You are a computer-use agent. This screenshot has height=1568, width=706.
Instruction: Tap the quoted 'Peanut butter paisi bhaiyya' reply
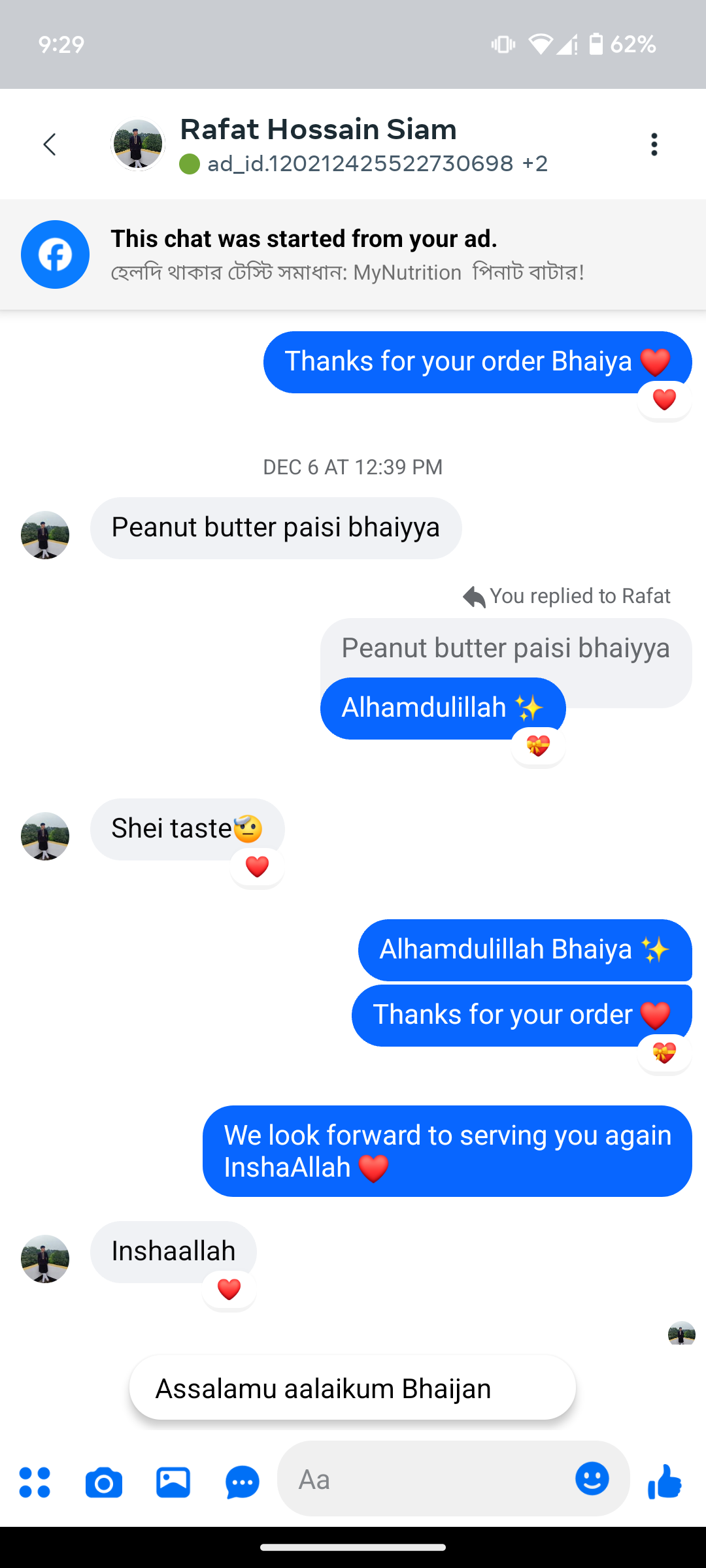click(x=505, y=648)
